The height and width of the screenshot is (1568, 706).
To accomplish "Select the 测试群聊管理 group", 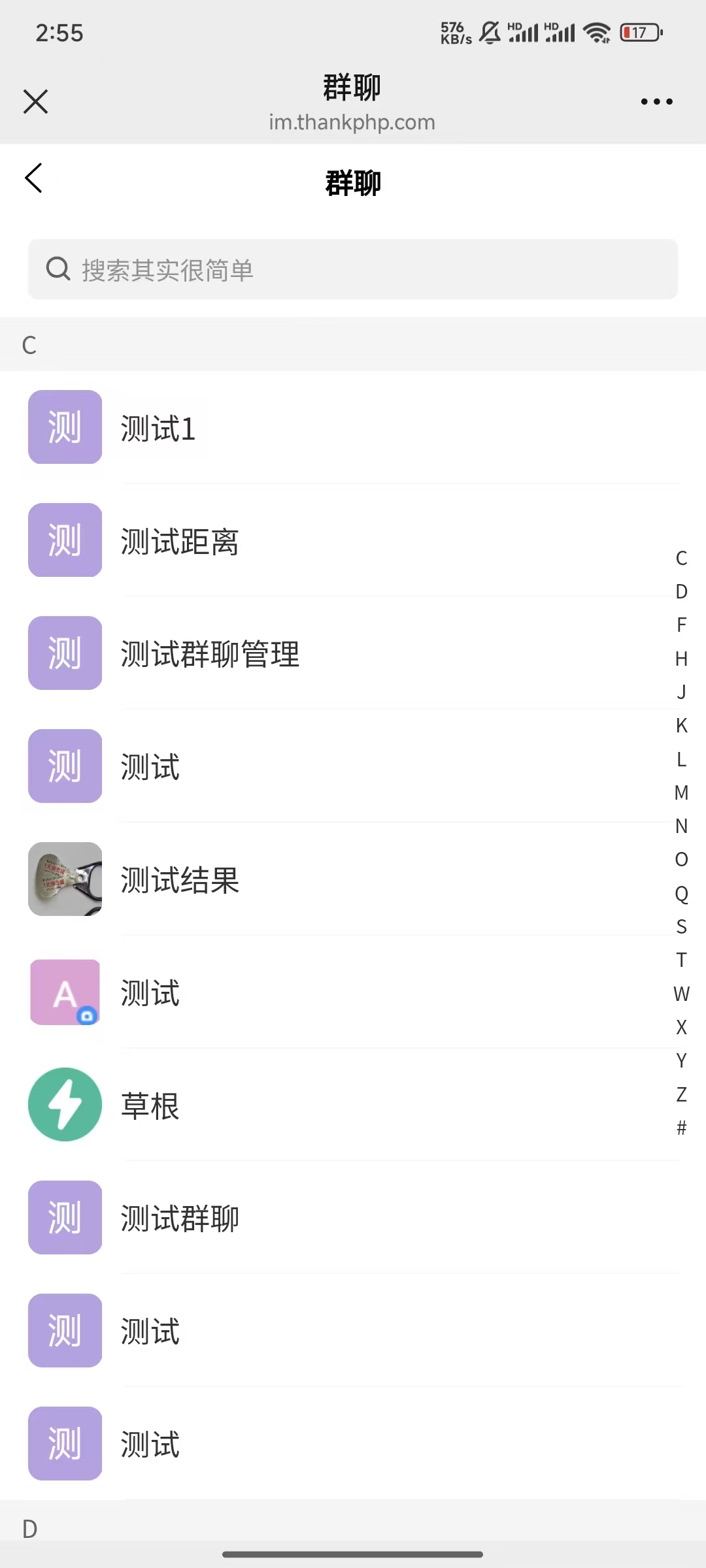I will pyautogui.click(x=353, y=654).
